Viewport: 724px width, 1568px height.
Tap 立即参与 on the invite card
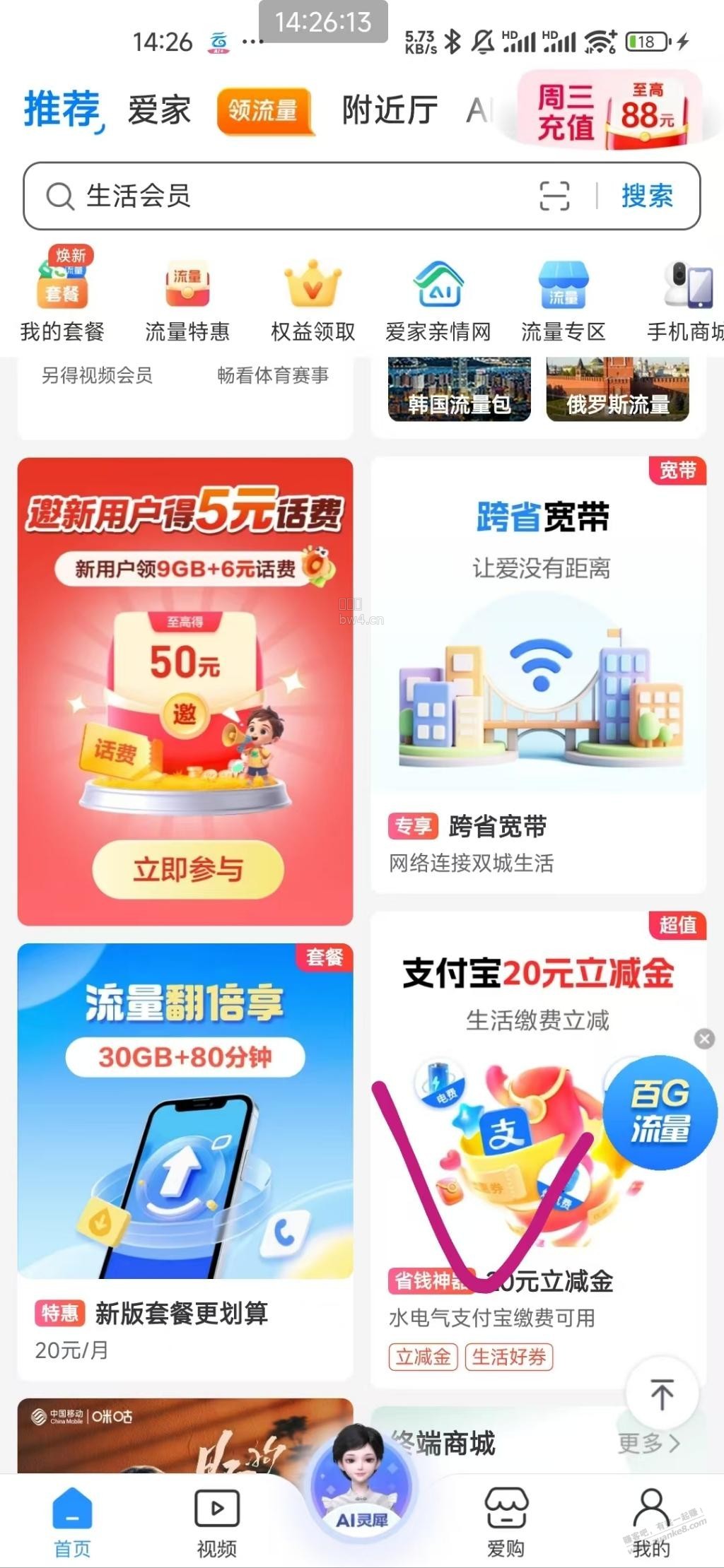click(188, 868)
